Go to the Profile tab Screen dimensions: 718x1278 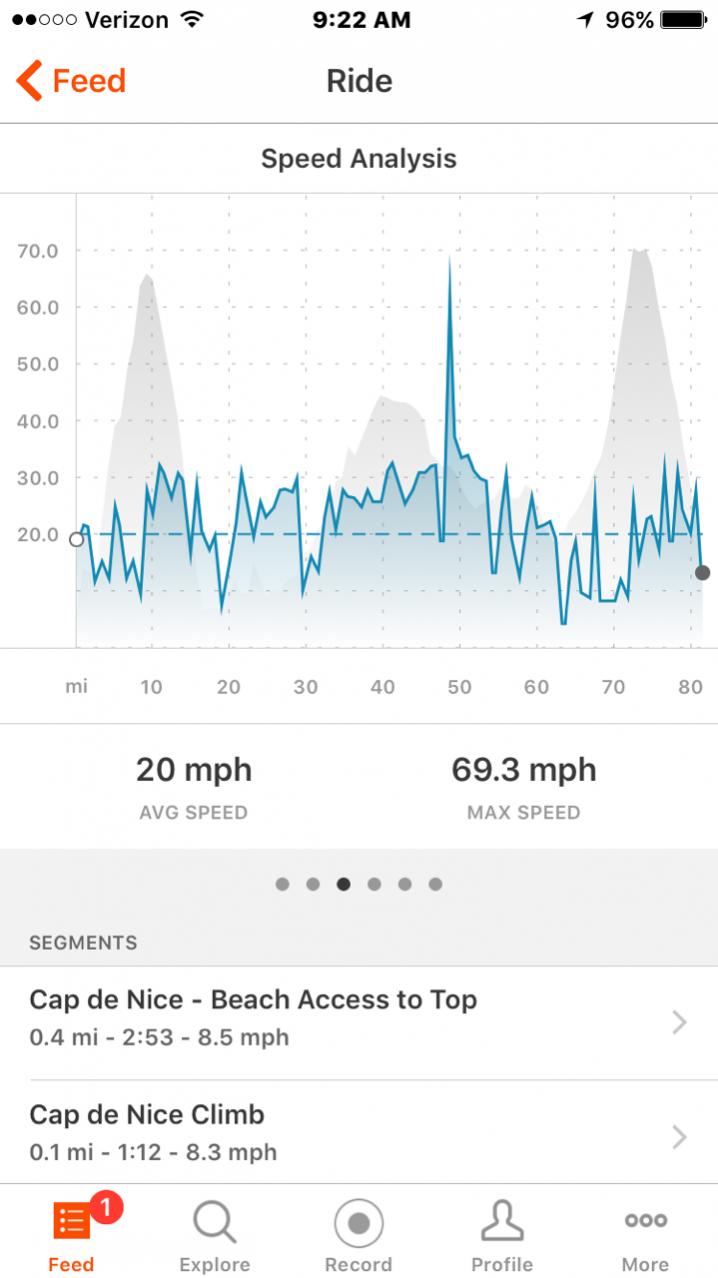coord(502,1234)
